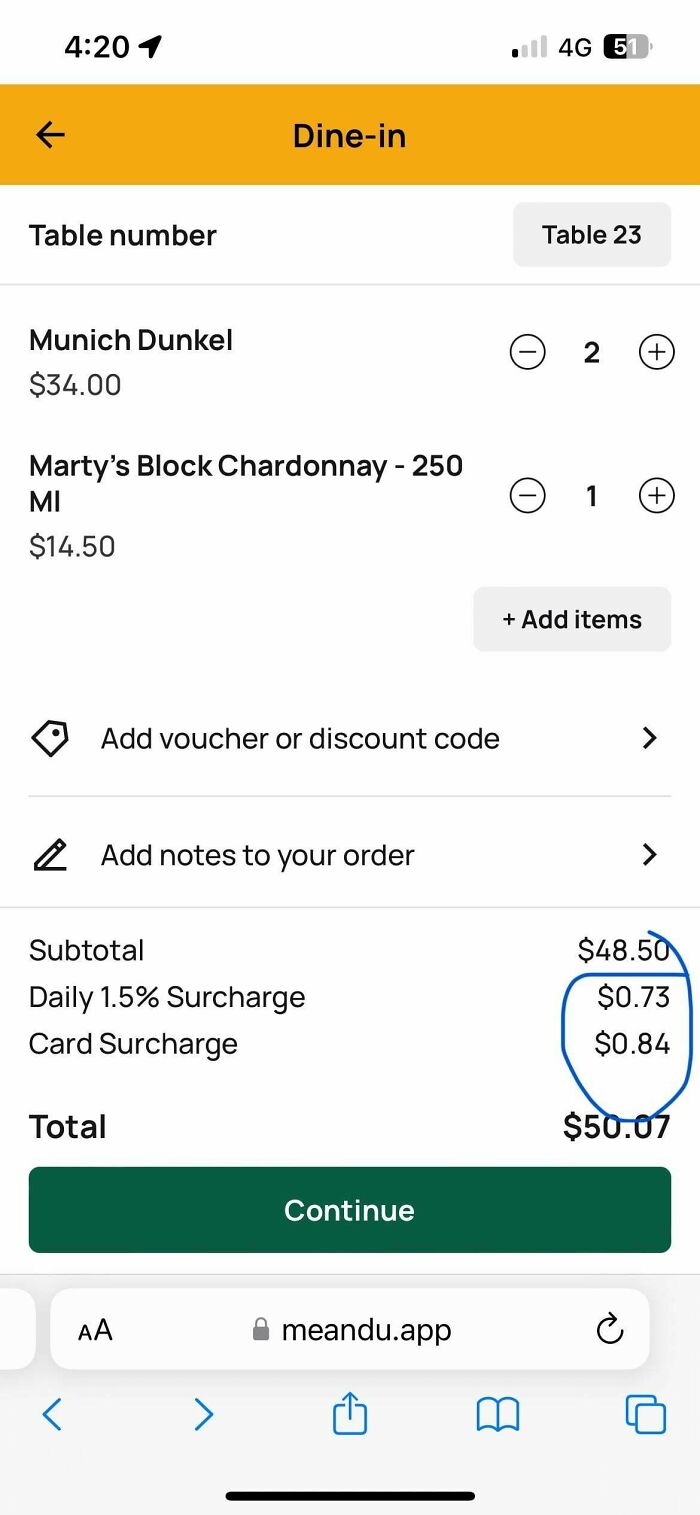Reload the meandu.app page
Screen dimensions: 700x1515
(x=609, y=1330)
